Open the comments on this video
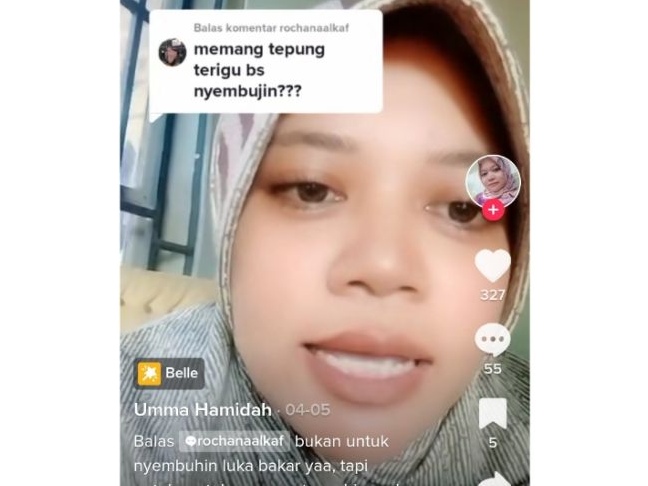 point(492,340)
